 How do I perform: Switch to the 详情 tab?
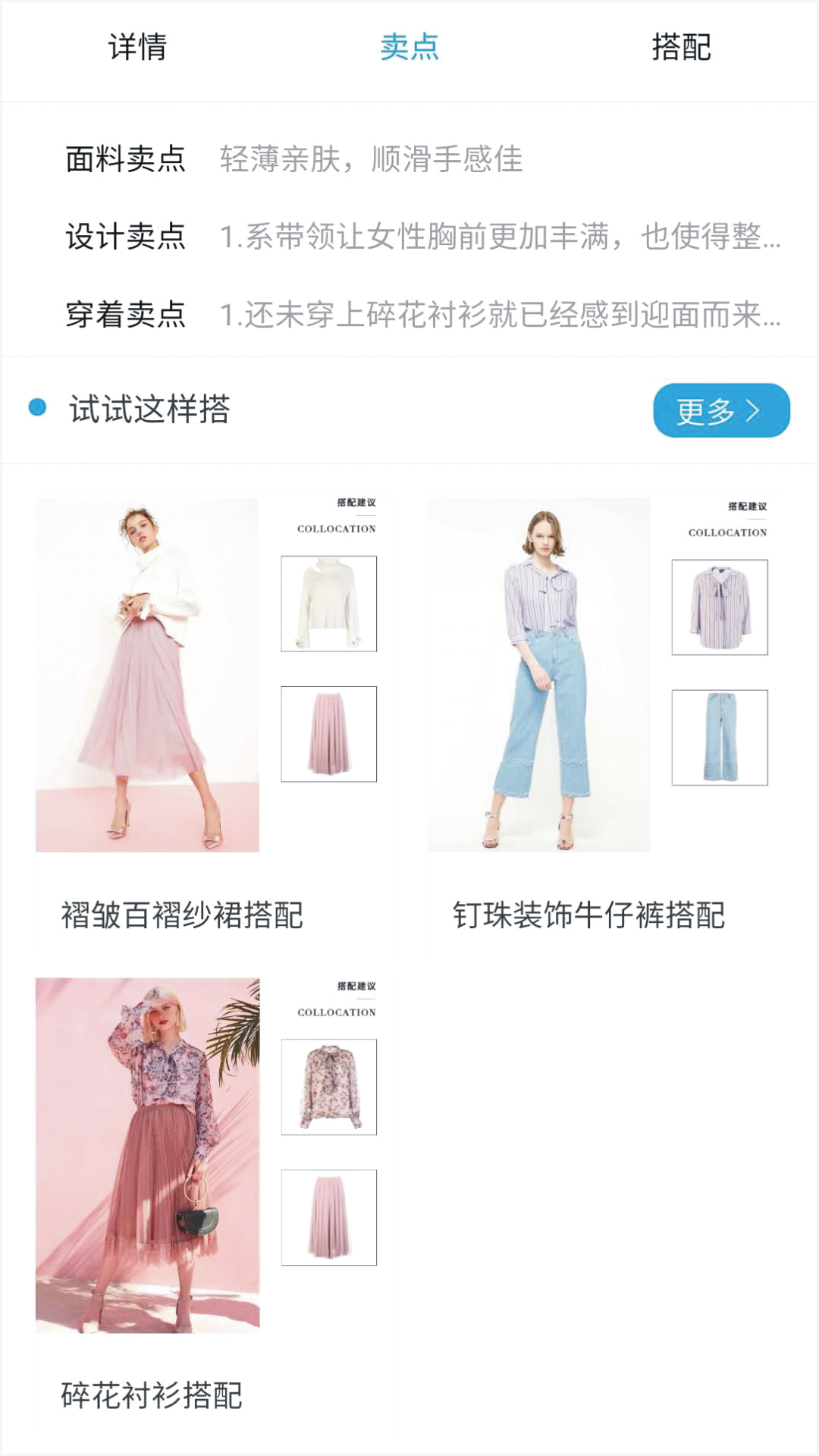137,48
